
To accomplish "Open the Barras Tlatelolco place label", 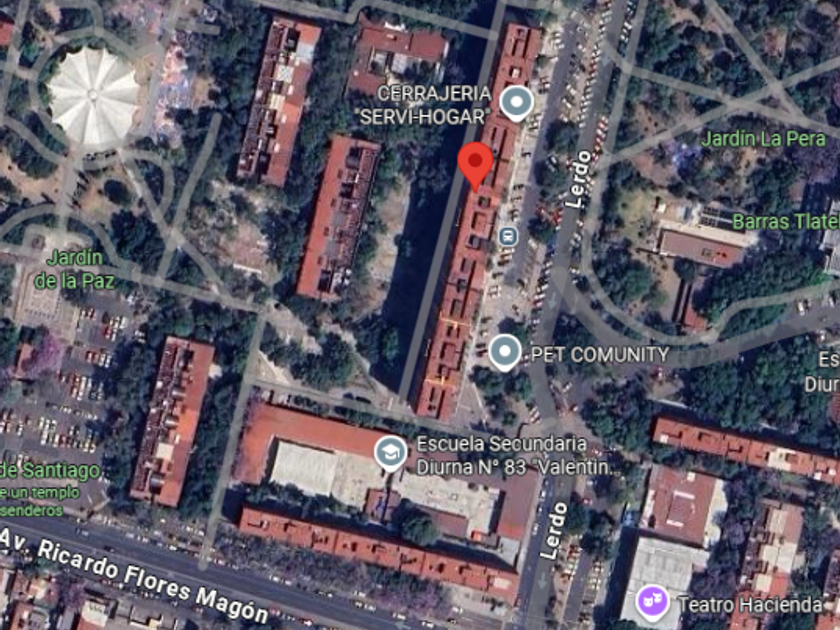I will tap(786, 221).
